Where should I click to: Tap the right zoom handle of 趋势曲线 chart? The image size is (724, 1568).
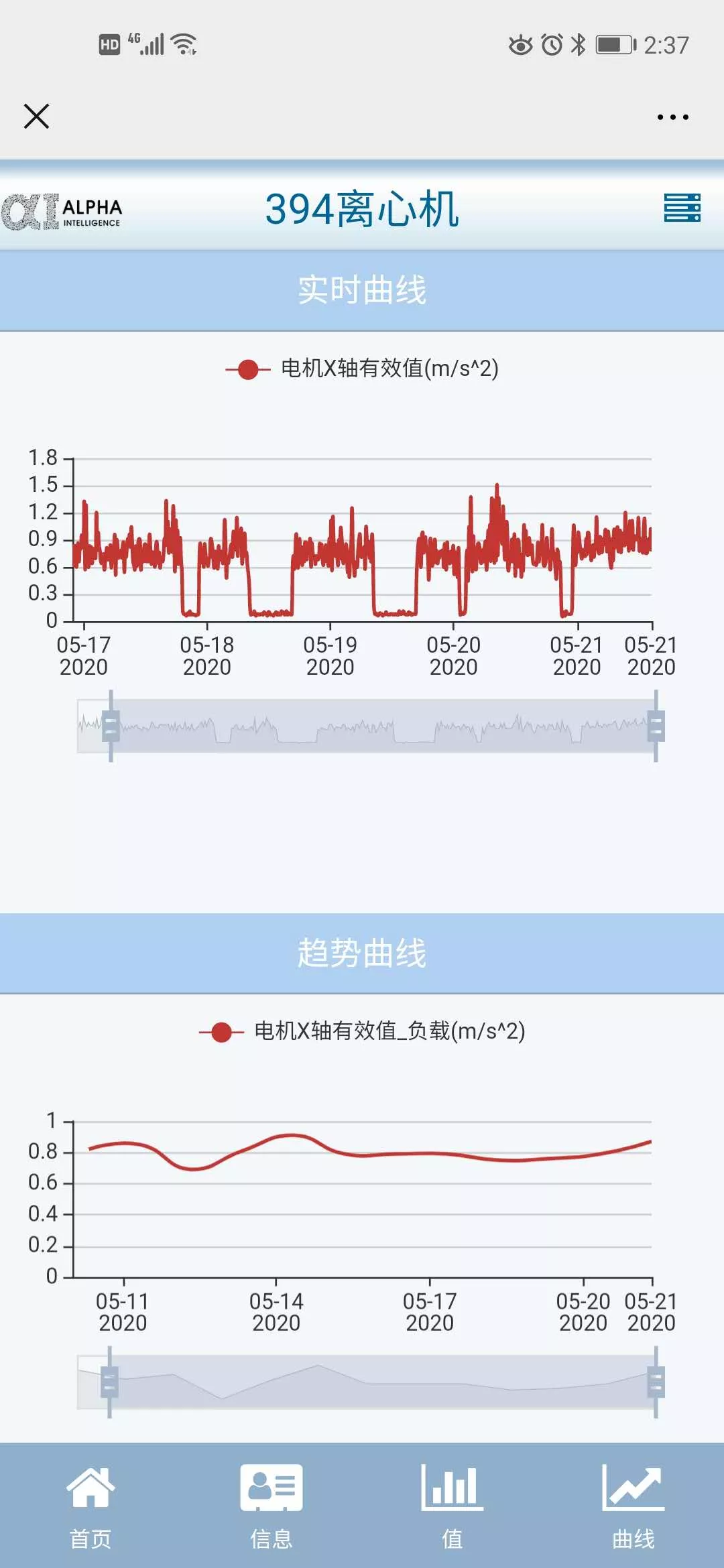coord(656,1382)
